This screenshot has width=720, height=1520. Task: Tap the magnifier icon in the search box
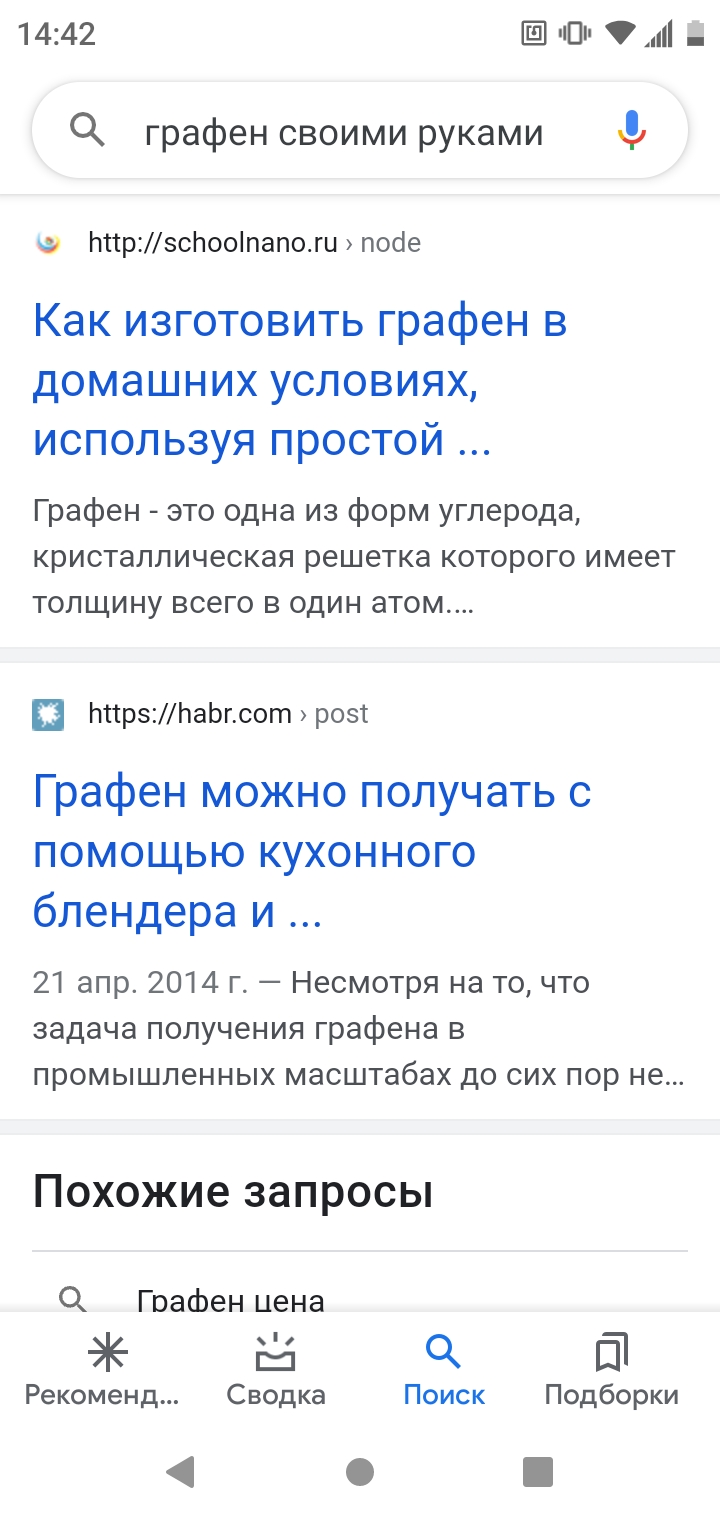pos(87,131)
